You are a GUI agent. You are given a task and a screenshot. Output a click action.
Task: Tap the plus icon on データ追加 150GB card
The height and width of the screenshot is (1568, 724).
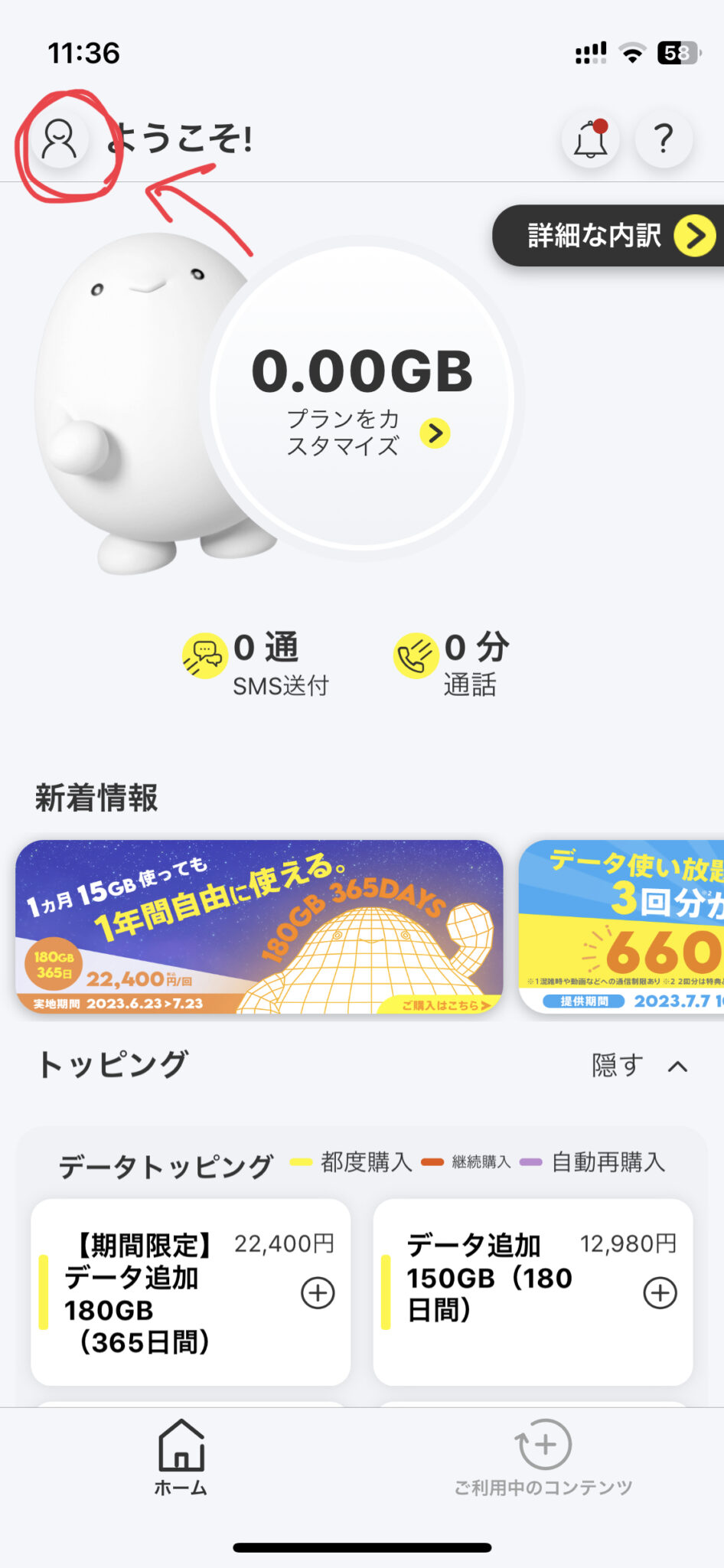tap(659, 1292)
